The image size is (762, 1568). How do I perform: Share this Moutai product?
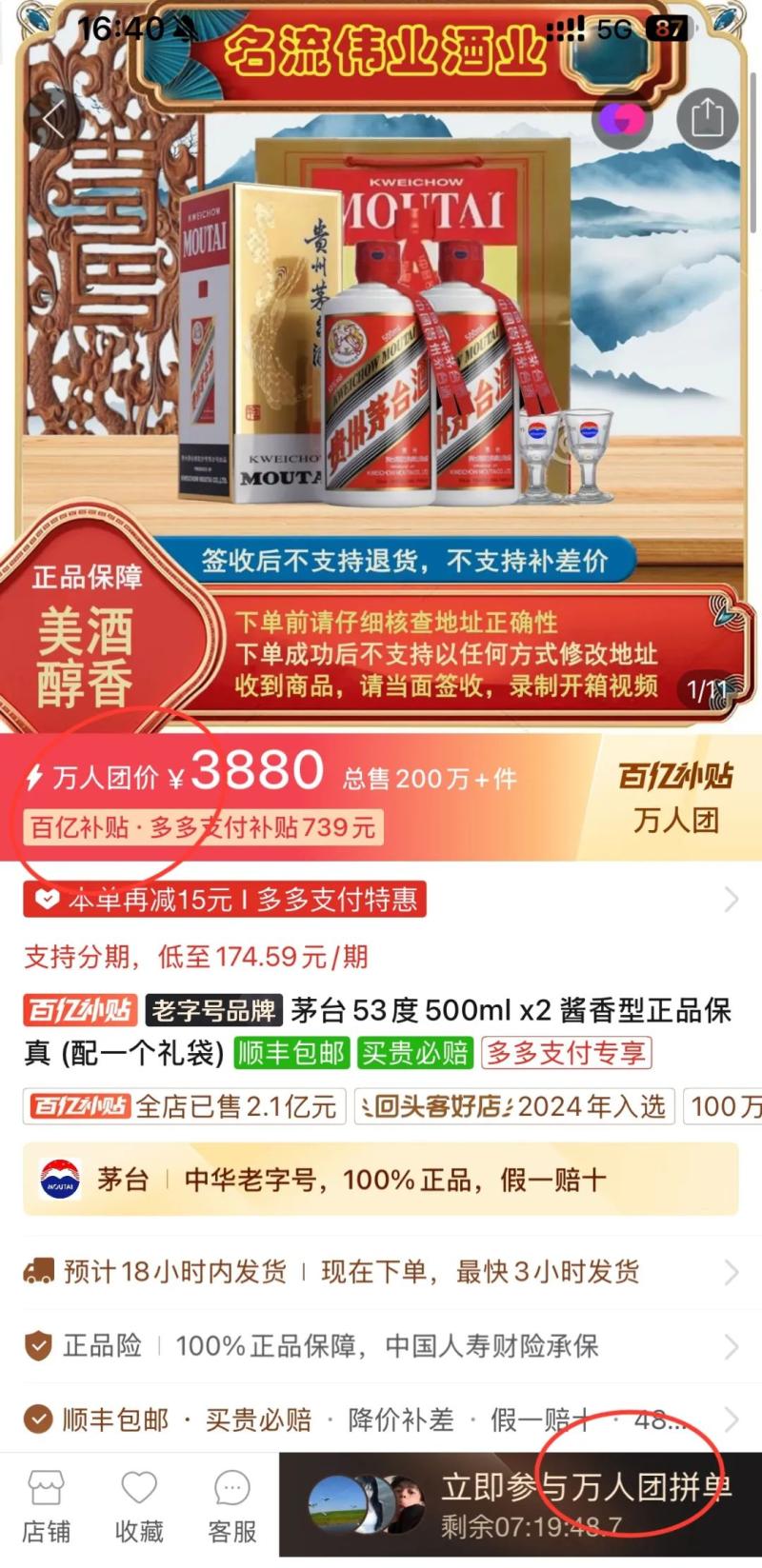tap(707, 119)
